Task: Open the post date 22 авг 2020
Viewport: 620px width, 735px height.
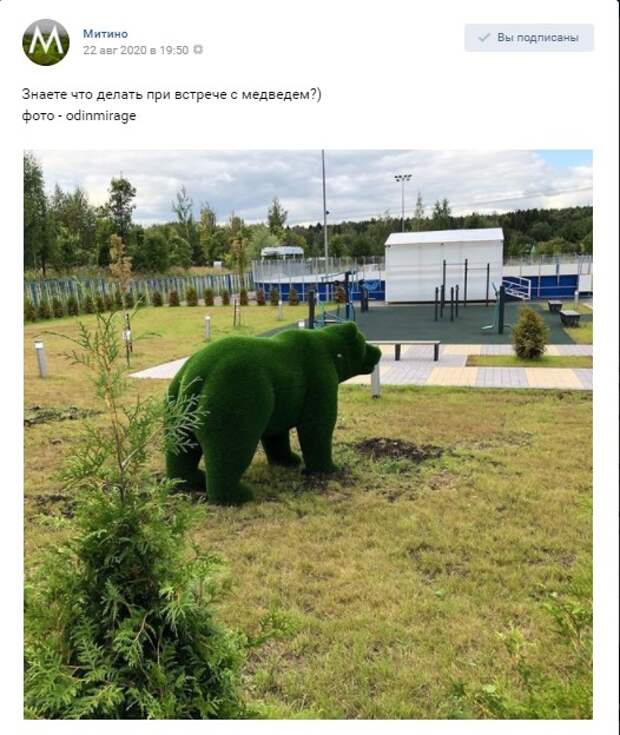Action: [135, 50]
